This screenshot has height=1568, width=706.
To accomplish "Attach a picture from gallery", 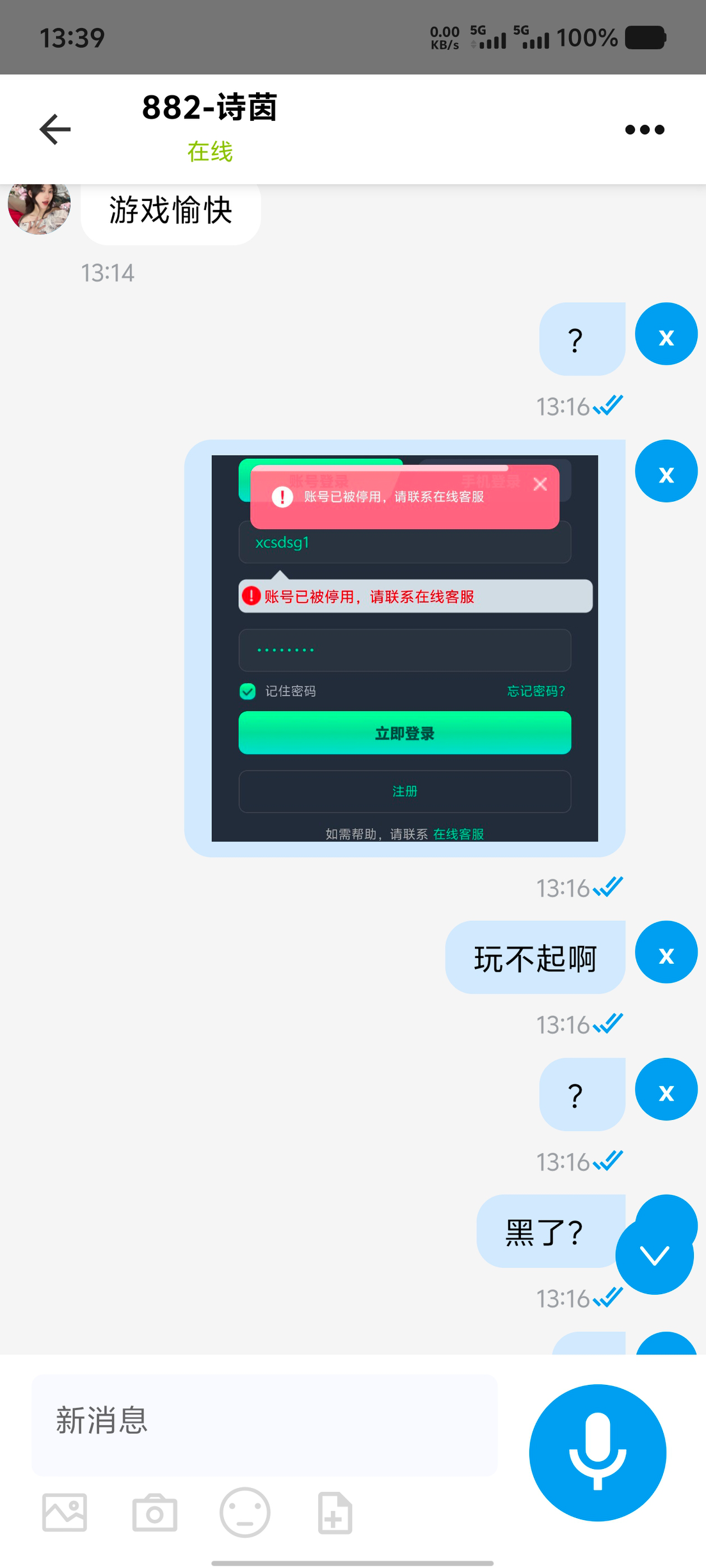I will 65,1512.
